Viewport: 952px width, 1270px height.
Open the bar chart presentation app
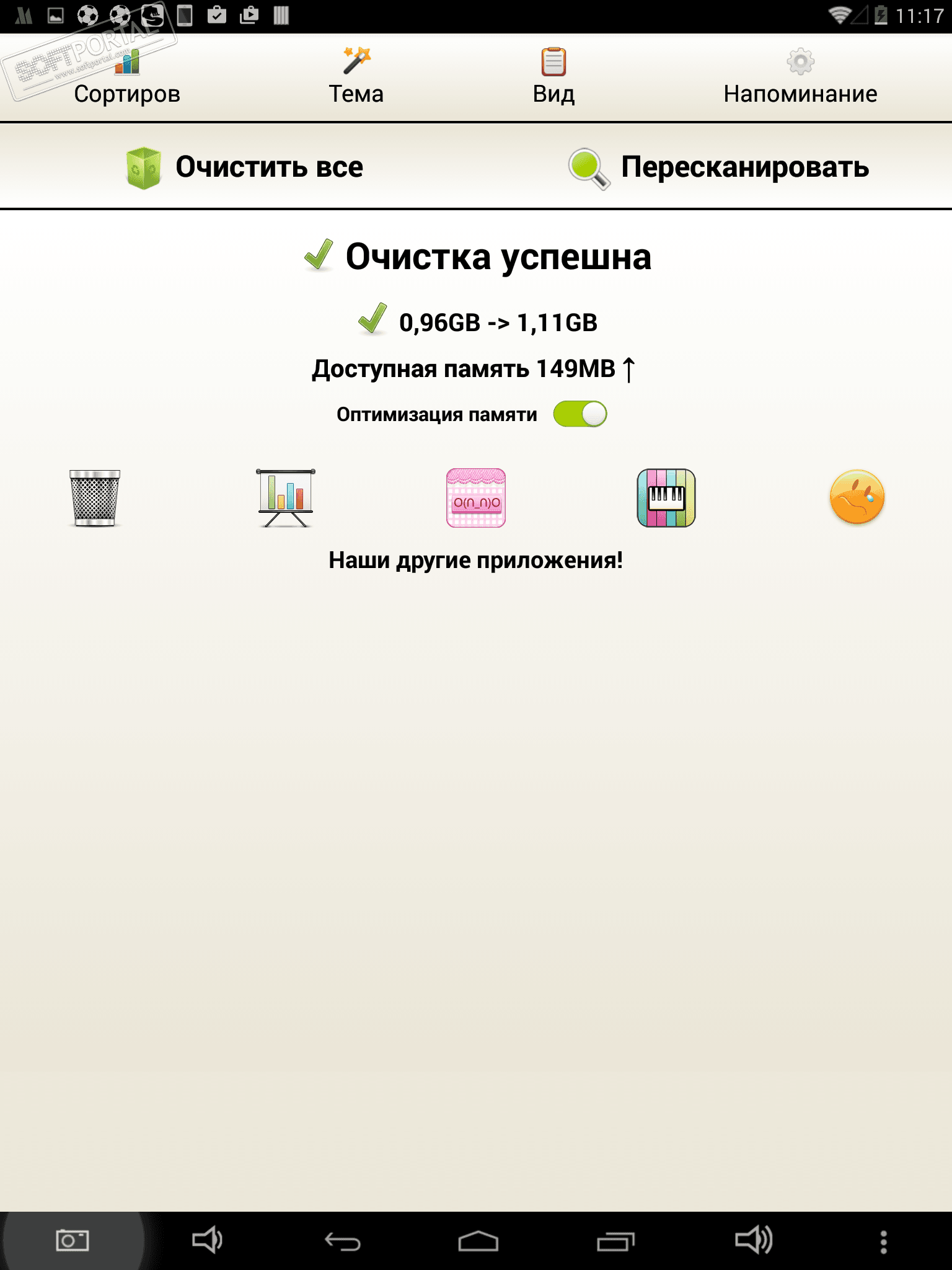click(285, 498)
